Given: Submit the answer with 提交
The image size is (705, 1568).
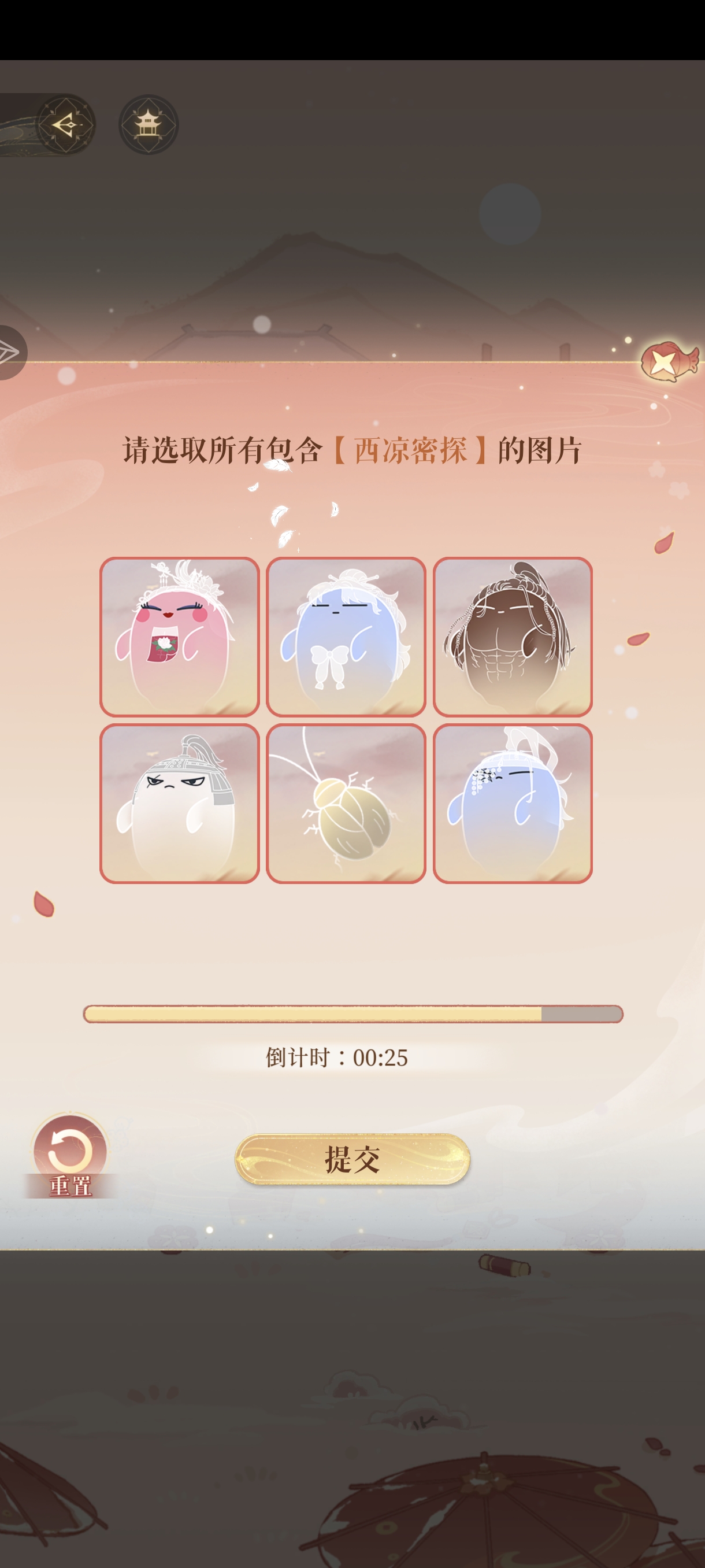Looking at the screenshot, I should (352, 1158).
